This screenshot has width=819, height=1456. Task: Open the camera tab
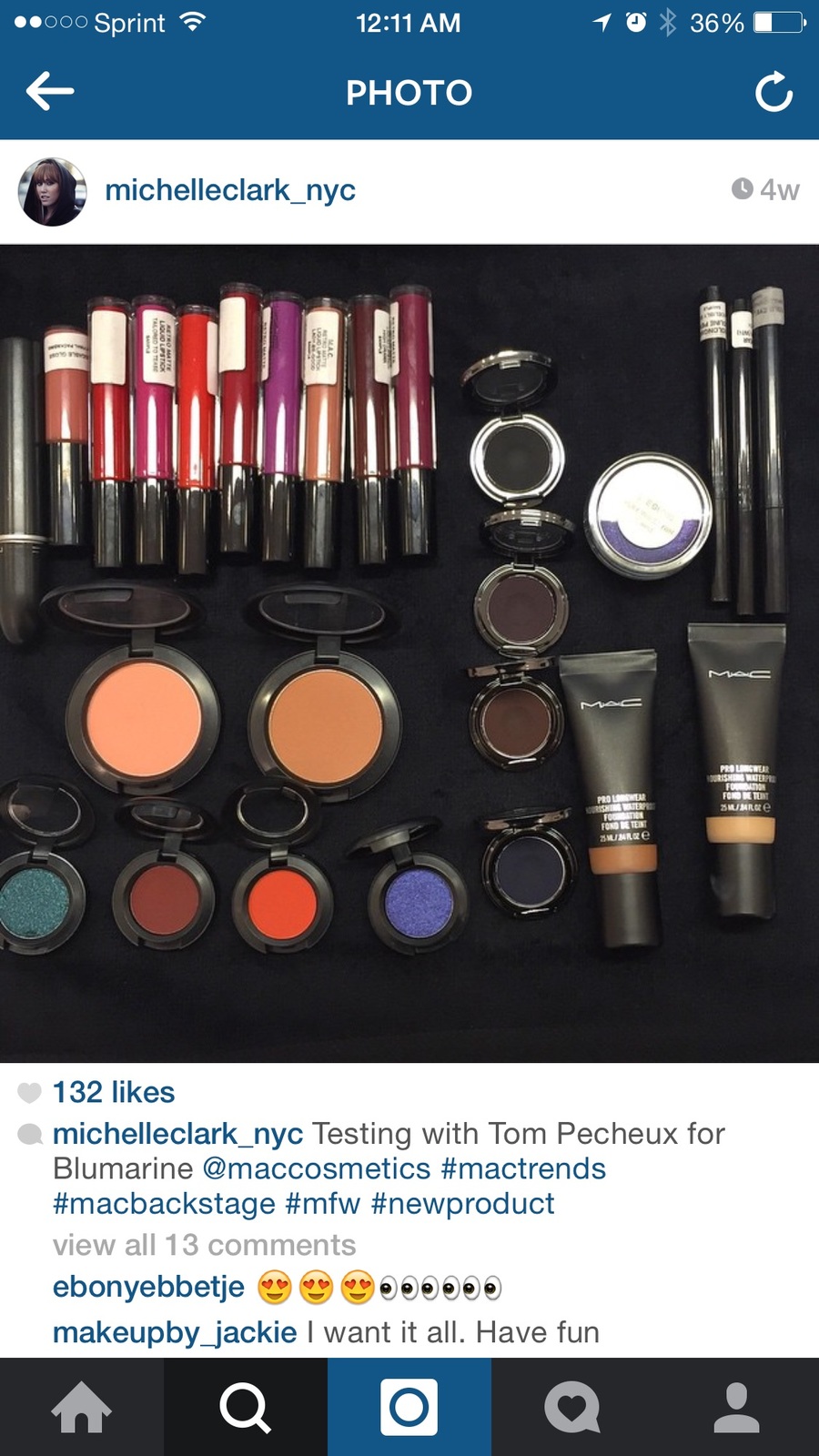coord(409,1407)
